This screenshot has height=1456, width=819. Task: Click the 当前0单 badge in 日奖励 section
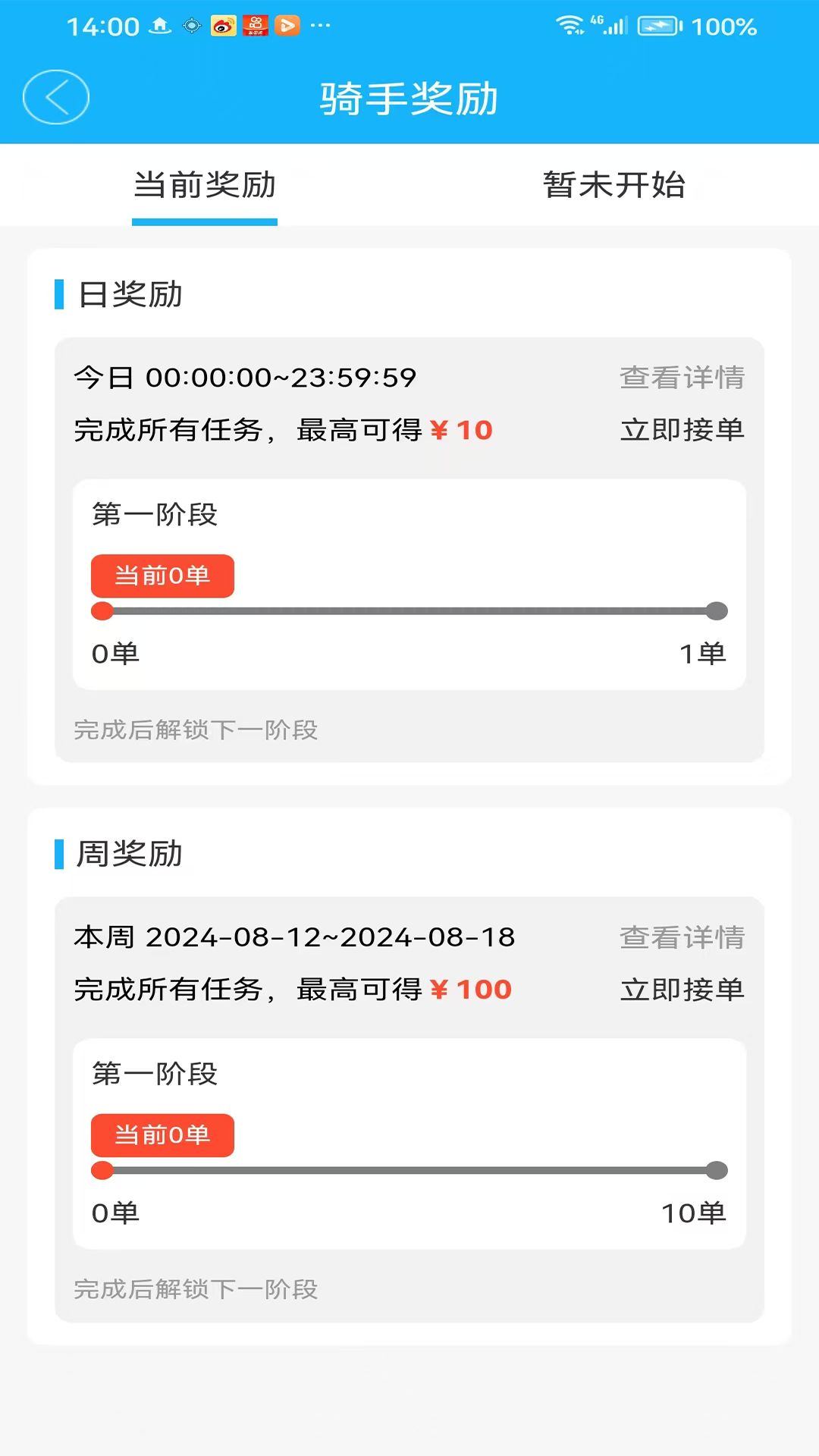162,576
